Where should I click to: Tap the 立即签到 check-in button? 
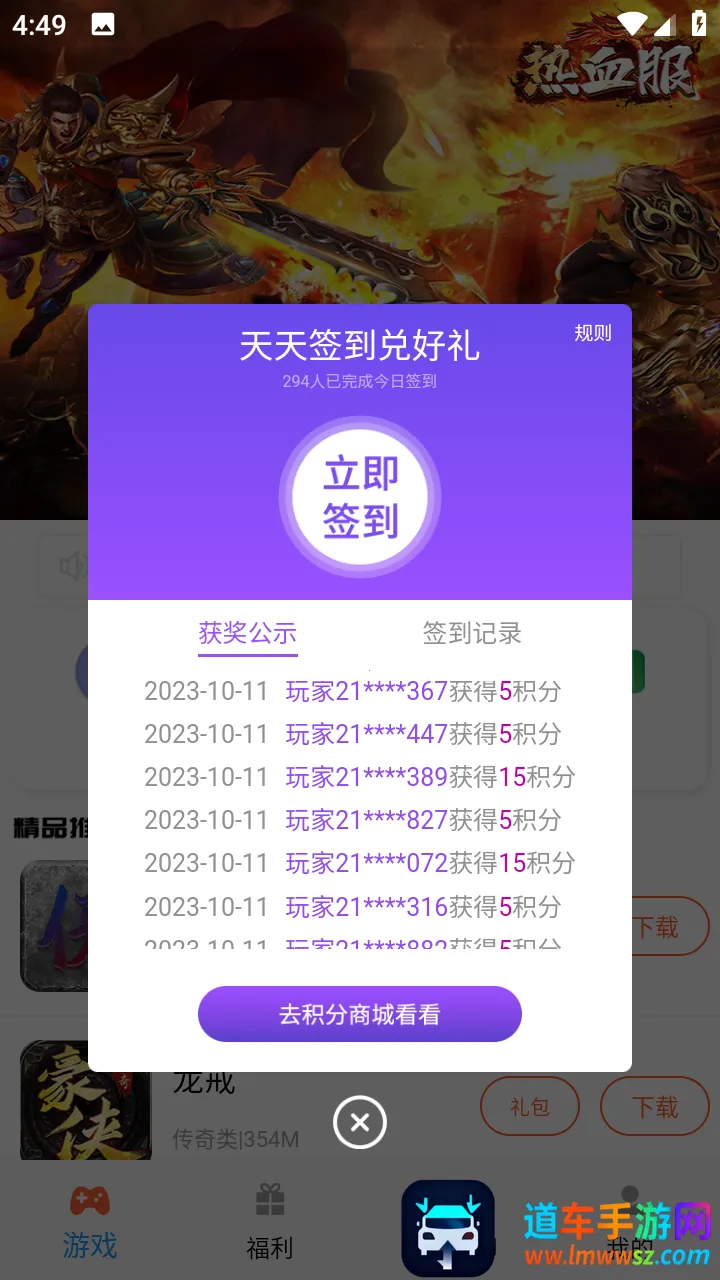click(360, 497)
